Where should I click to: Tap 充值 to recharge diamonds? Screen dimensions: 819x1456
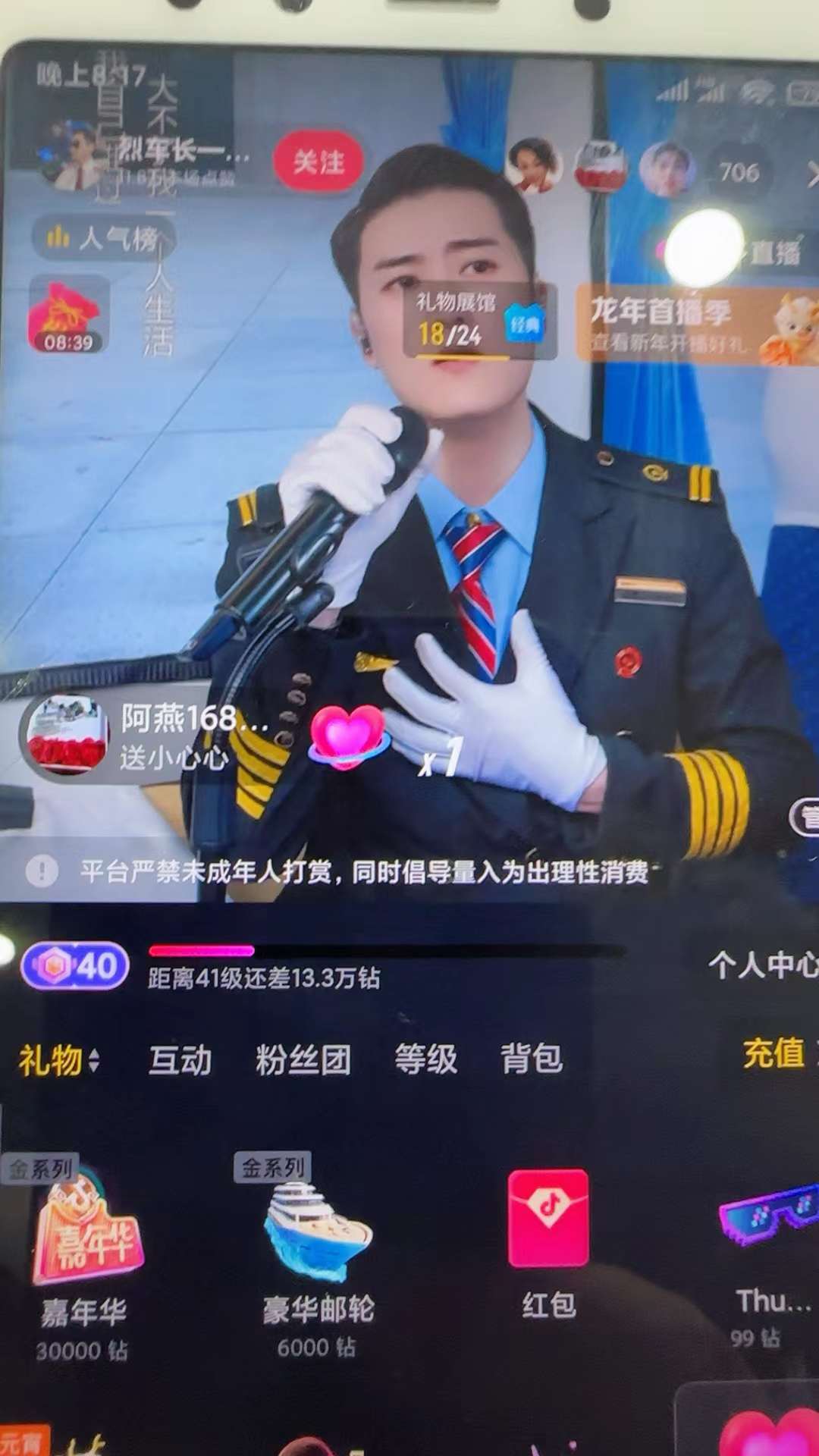click(773, 1053)
